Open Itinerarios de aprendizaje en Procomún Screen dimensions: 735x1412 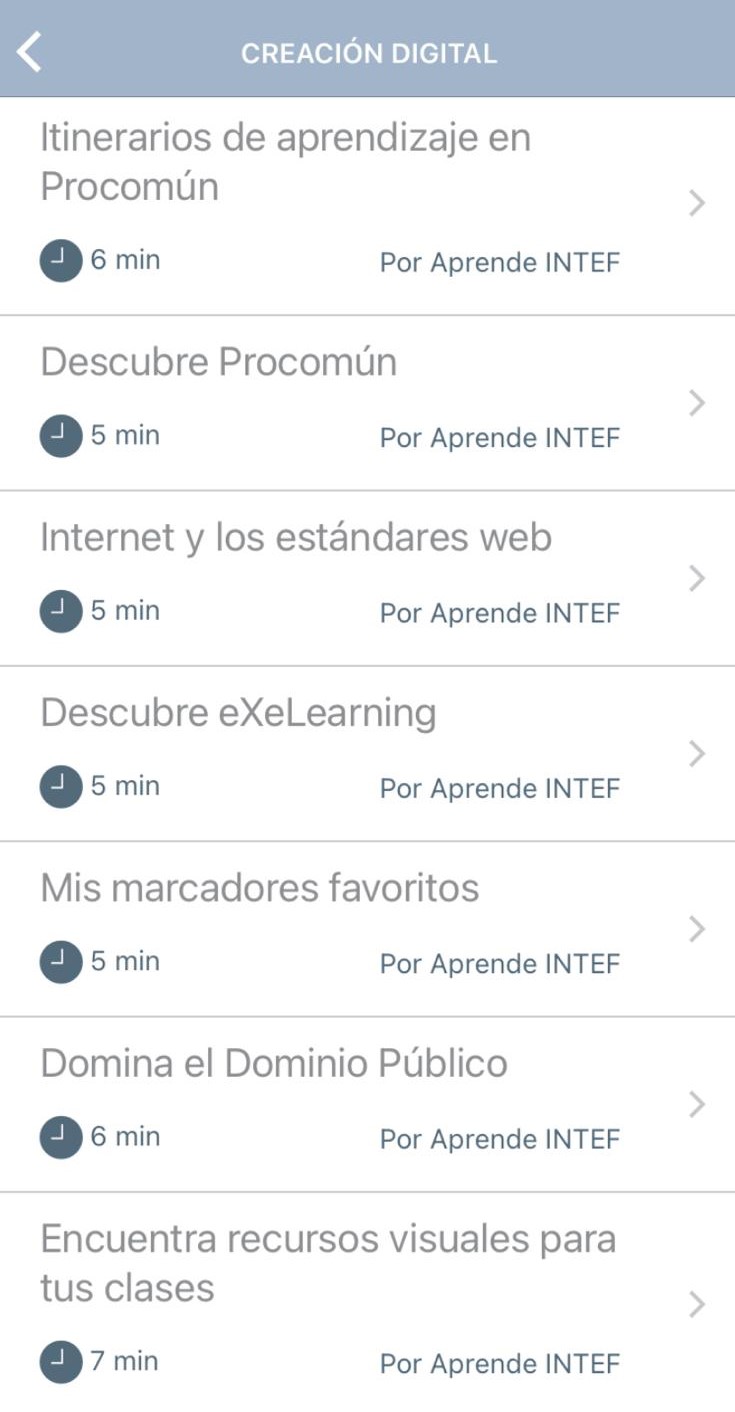coord(367,206)
